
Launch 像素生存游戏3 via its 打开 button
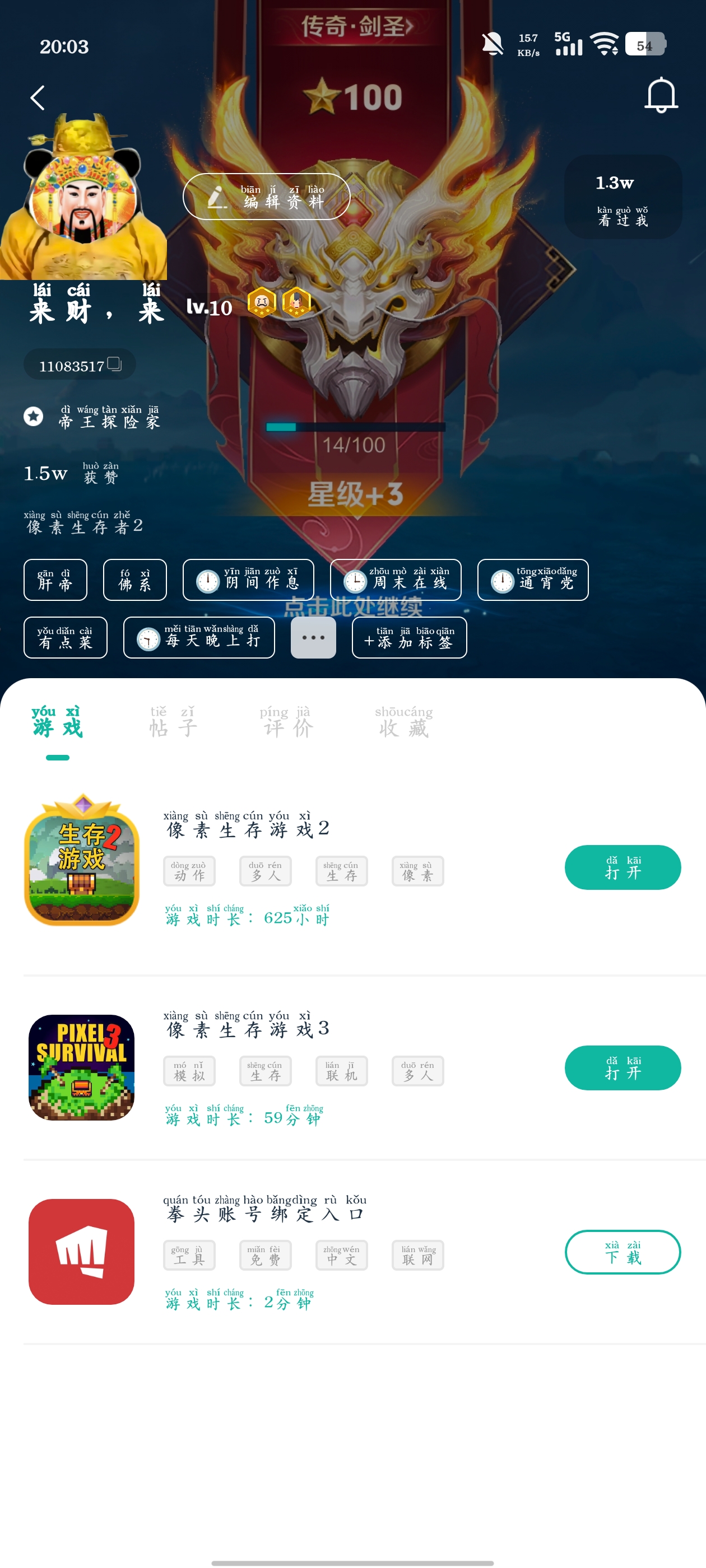[622, 1068]
